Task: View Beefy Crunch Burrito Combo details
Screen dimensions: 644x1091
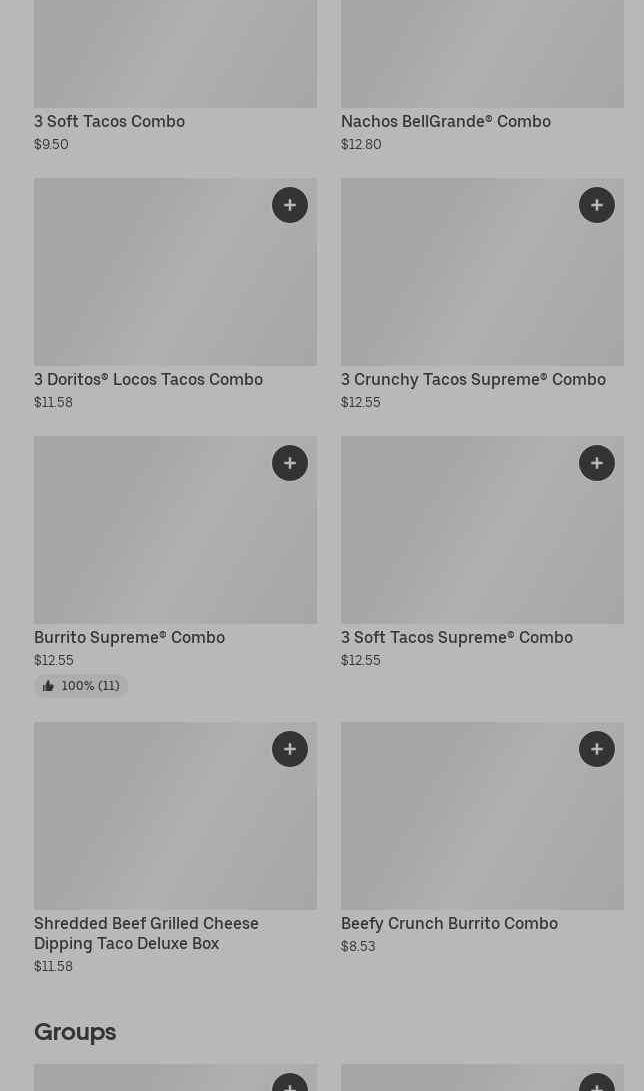Action: (449, 923)
